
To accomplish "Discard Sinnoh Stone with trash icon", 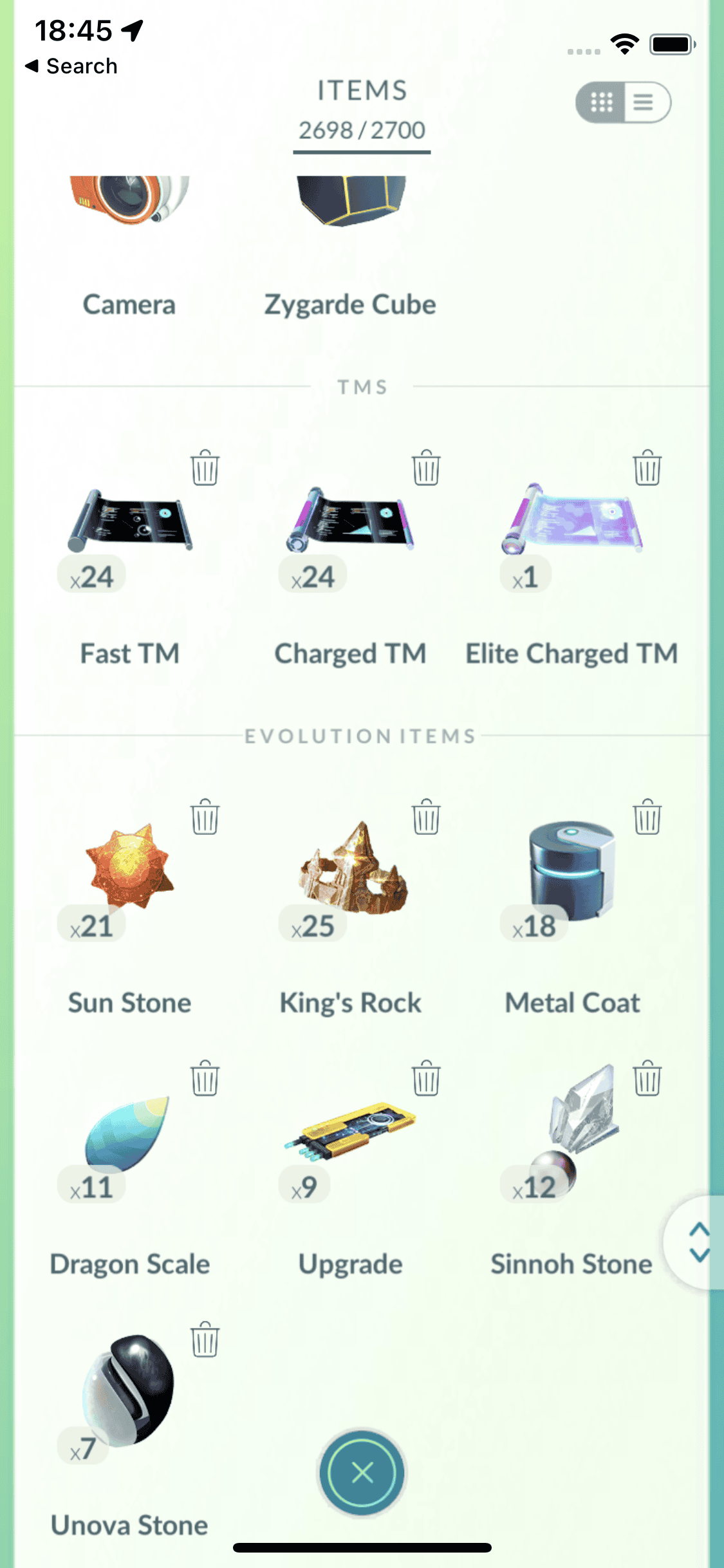I will pyautogui.click(x=647, y=1079).
